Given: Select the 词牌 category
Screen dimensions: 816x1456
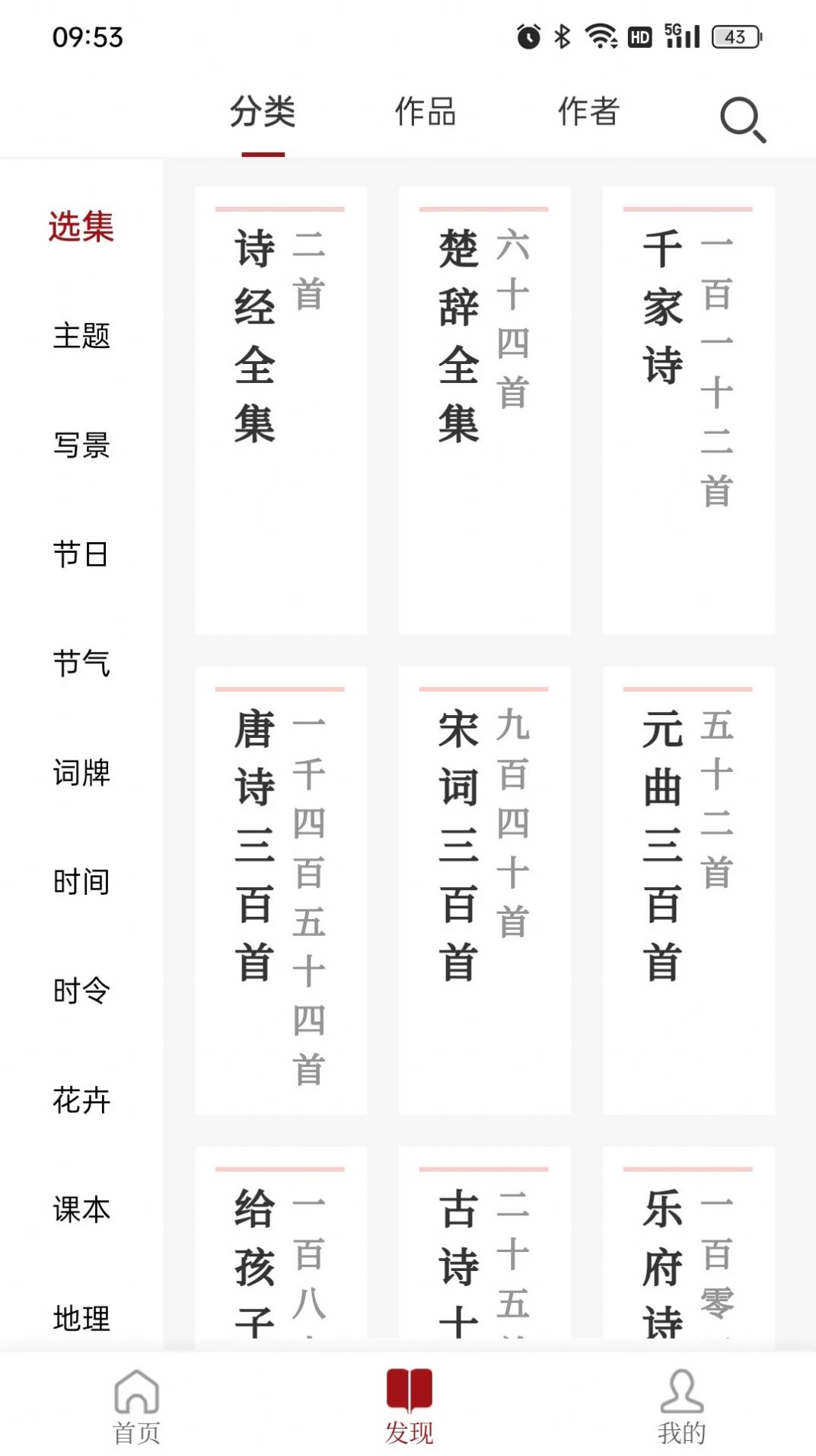Looking at the screenshot, I should (x=81, y=773).
